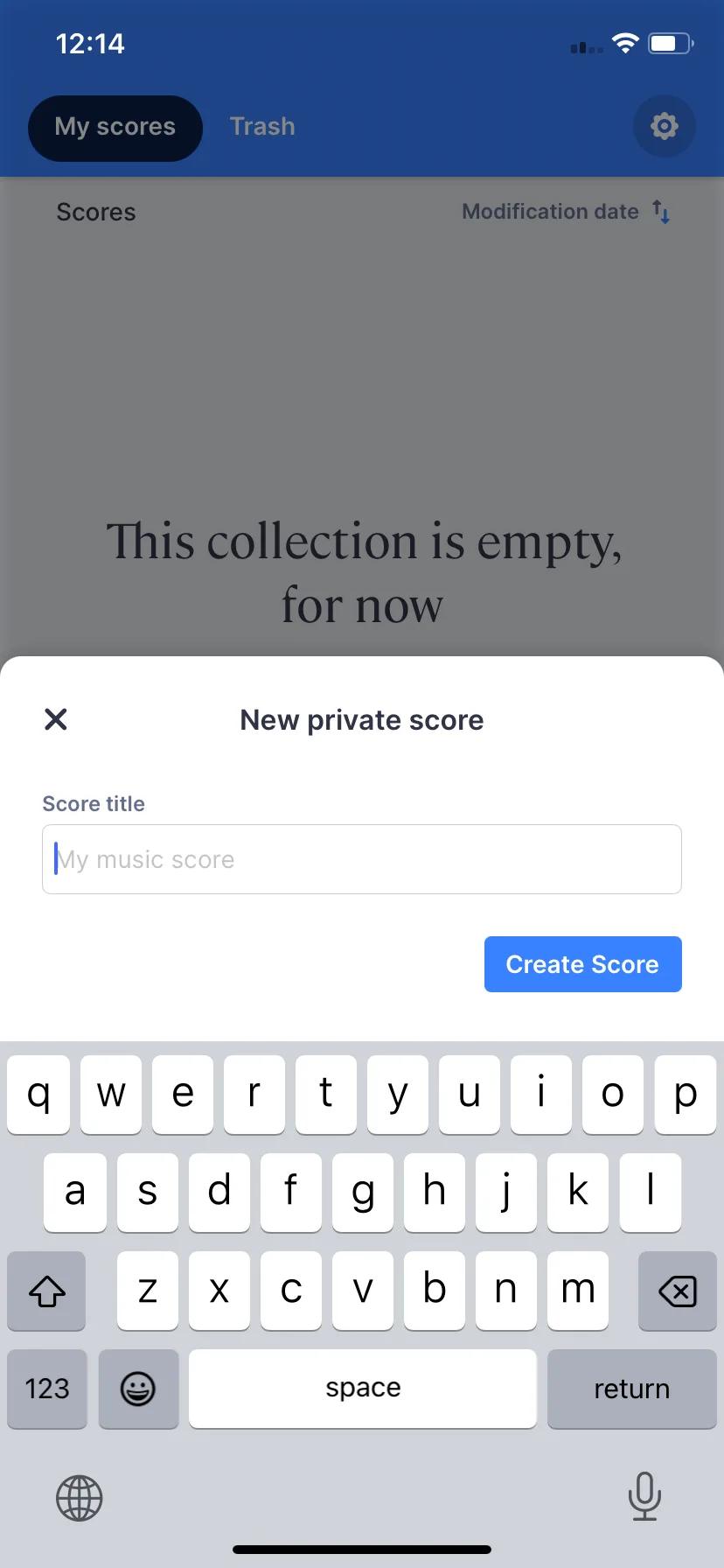Tap the backspace key on the keyboard
Viewport: 724px width, 1568px height.
(x=677, y=1291)
